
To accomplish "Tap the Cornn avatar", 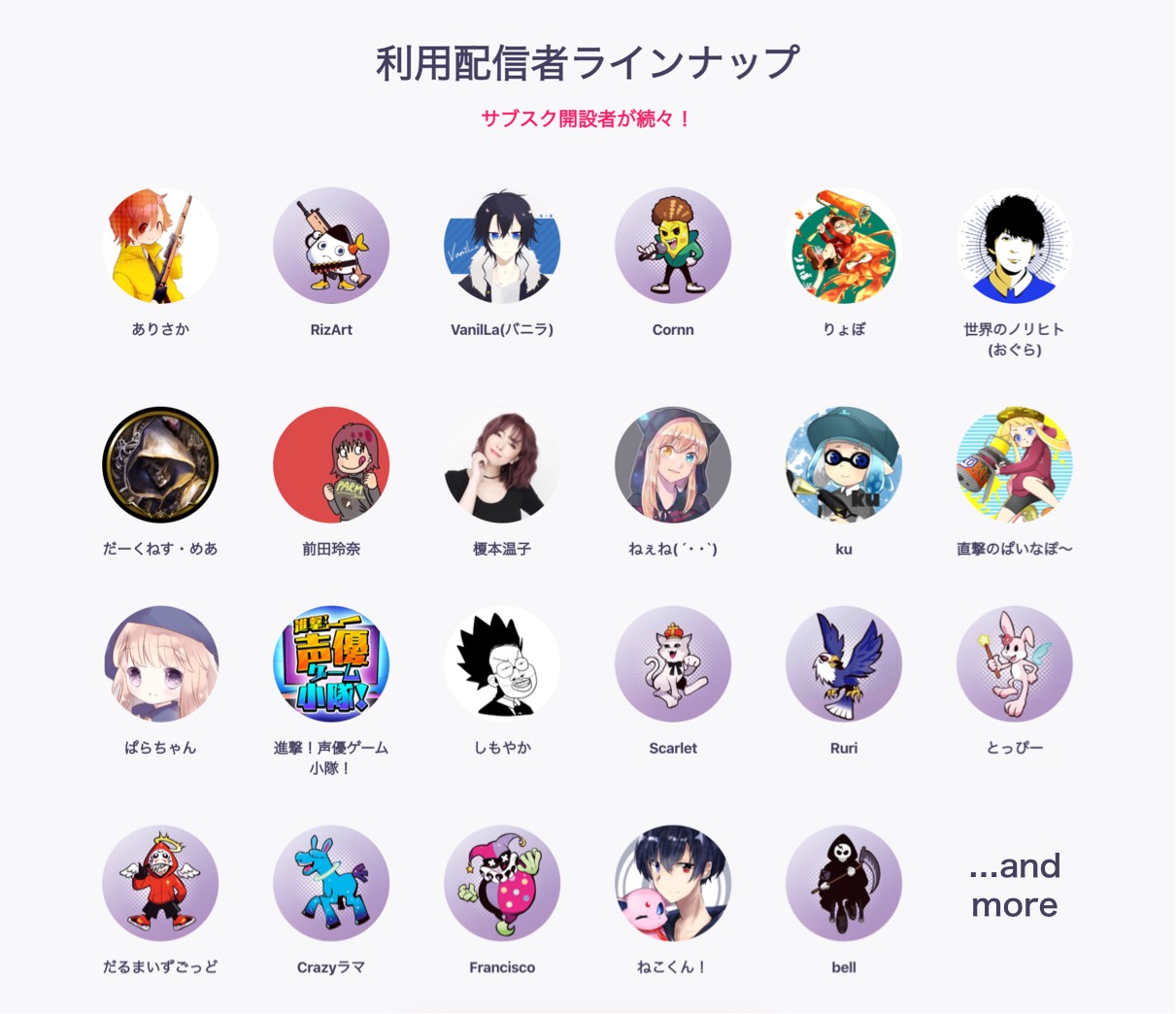I will pos(673,247).
